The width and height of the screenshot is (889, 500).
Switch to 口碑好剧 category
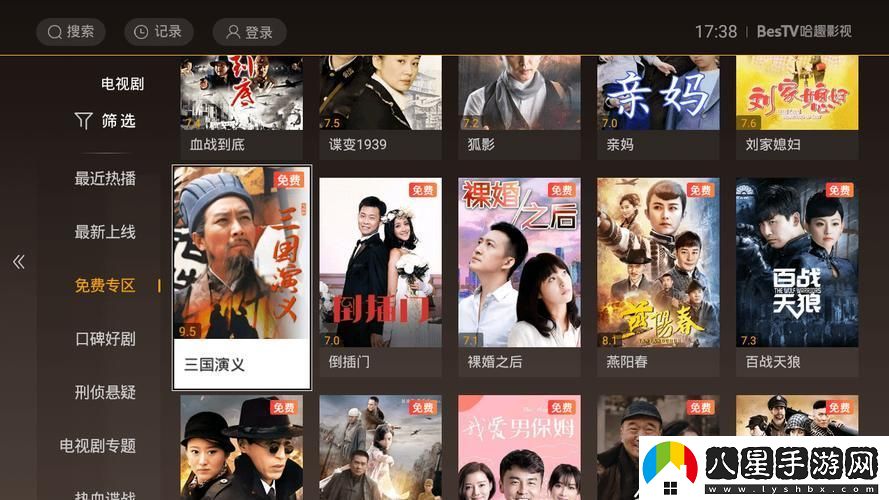(x=105, y=339)
